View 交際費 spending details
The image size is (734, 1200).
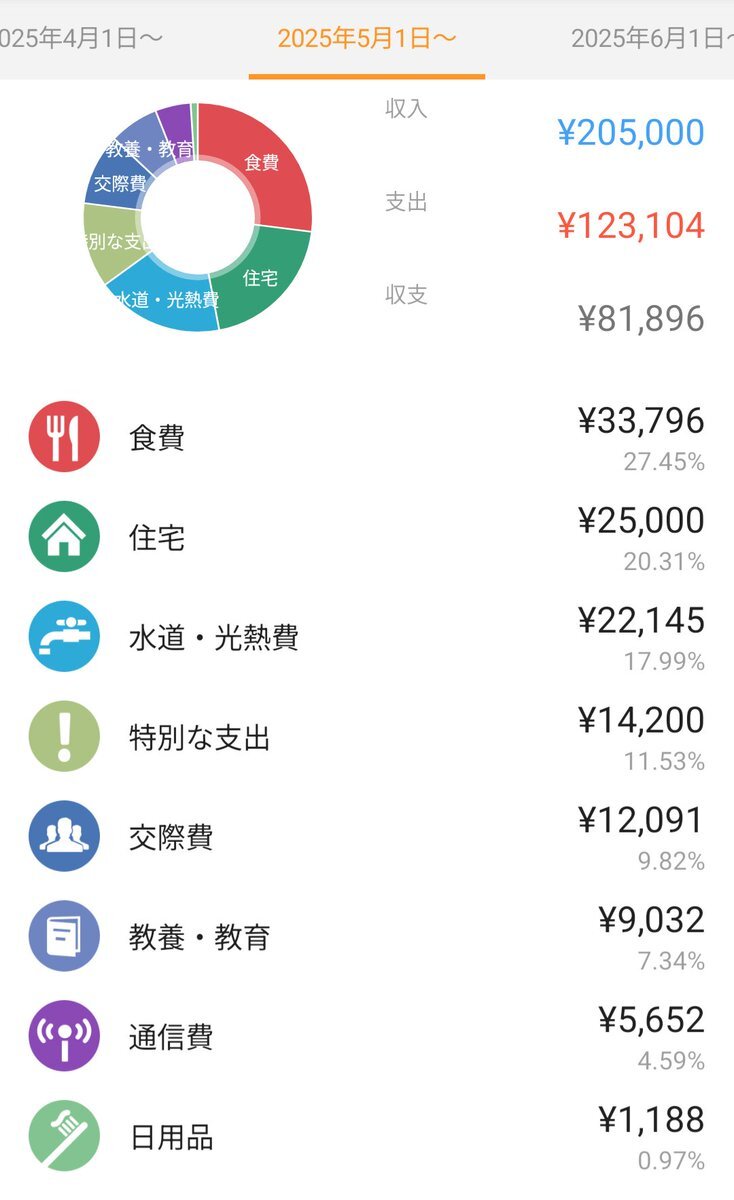tap(367, 837)
